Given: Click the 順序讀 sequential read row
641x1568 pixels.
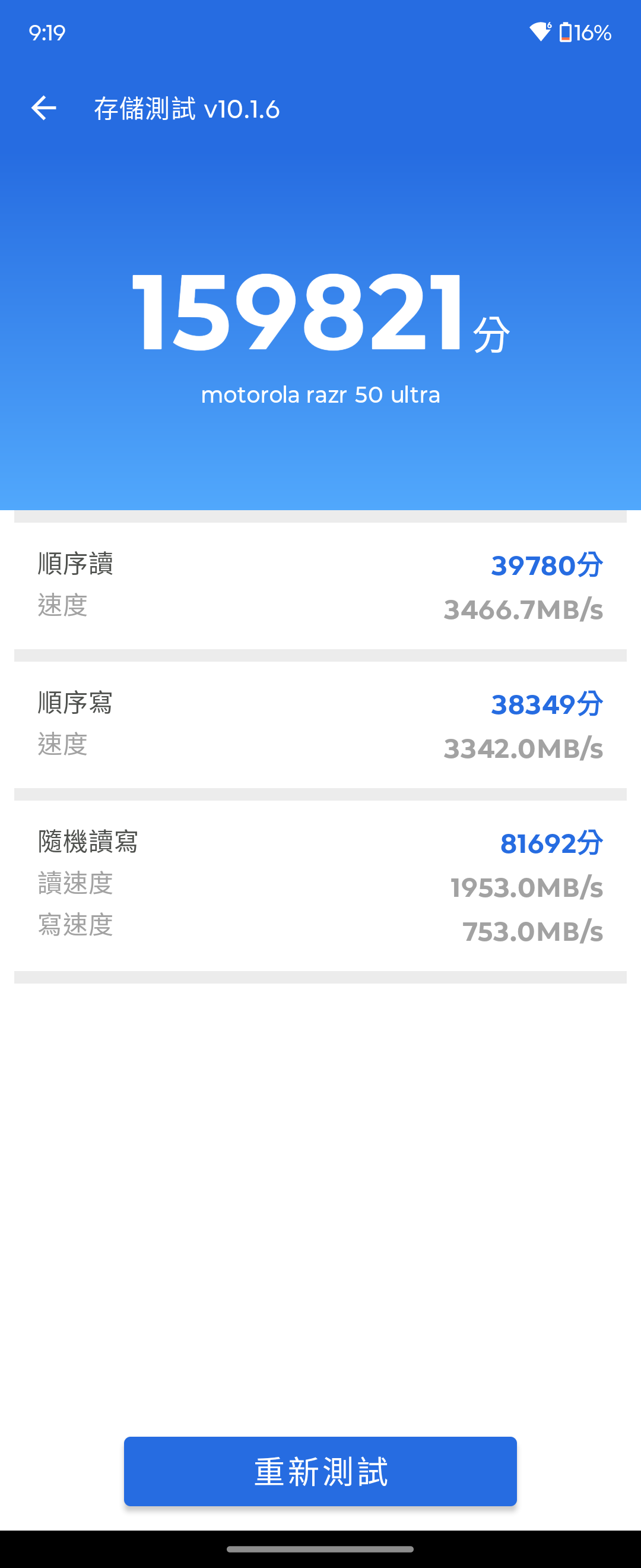Looking at the screenshot, I should click(74, 564).
